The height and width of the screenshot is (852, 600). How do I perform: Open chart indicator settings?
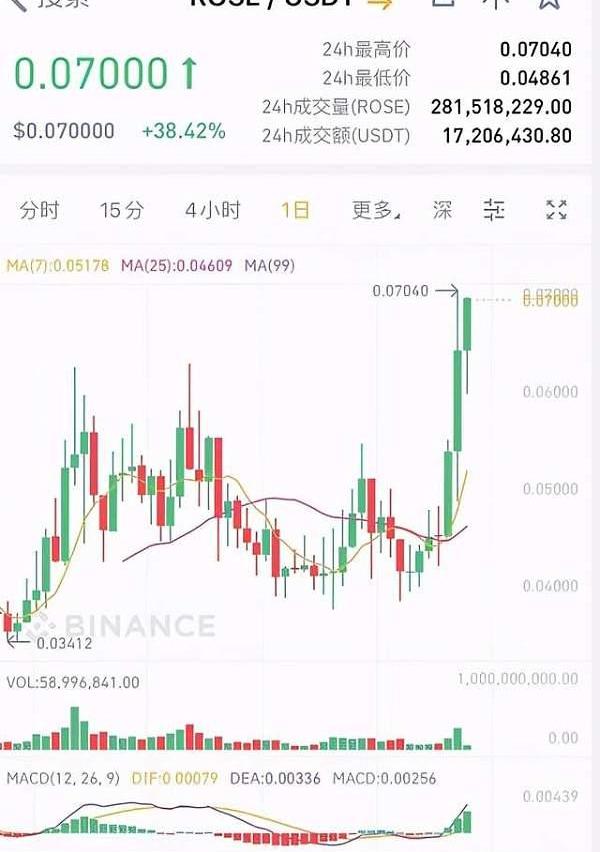pyautogui.click(x=494, y=210)
